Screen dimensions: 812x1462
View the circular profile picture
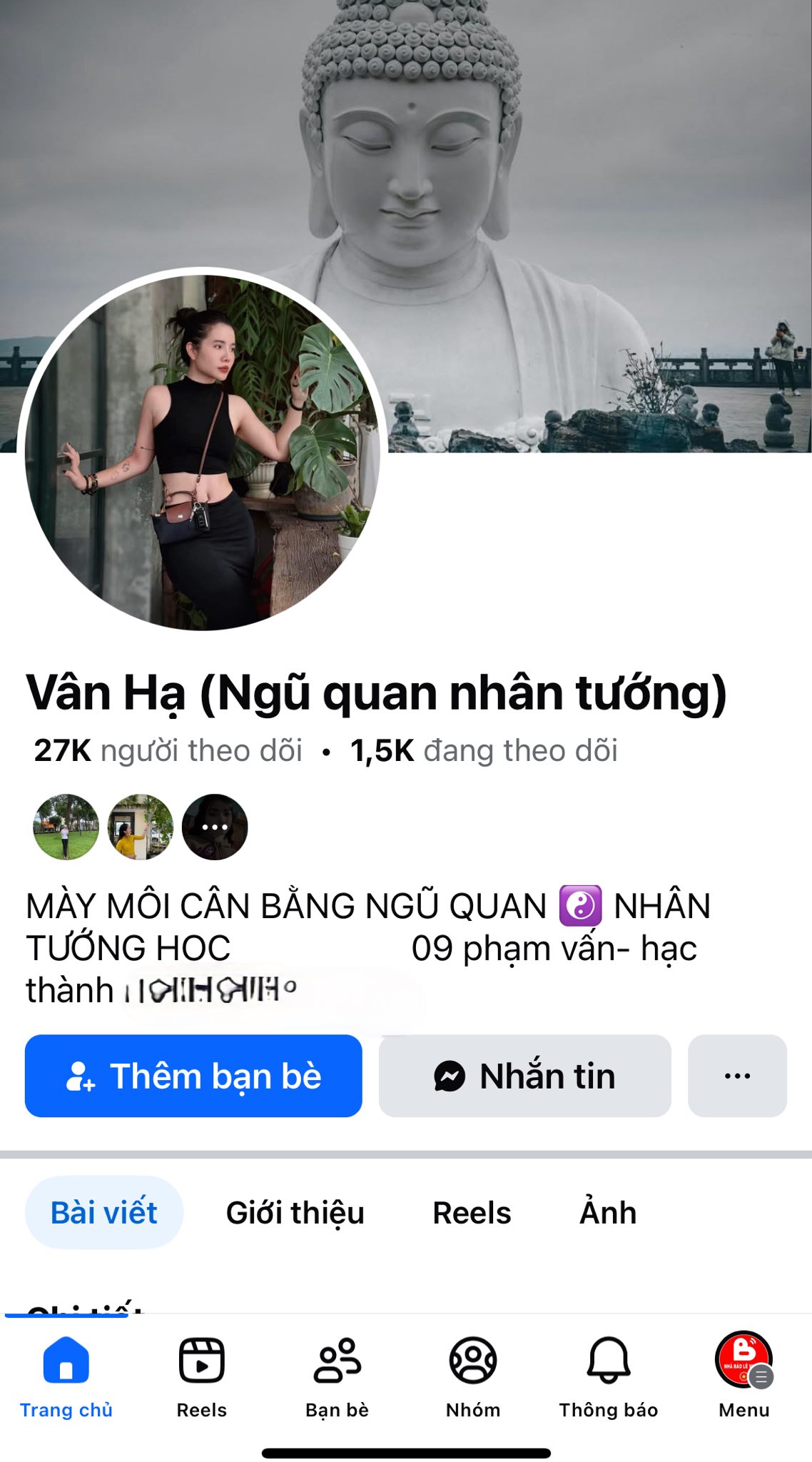coord(203,453)
